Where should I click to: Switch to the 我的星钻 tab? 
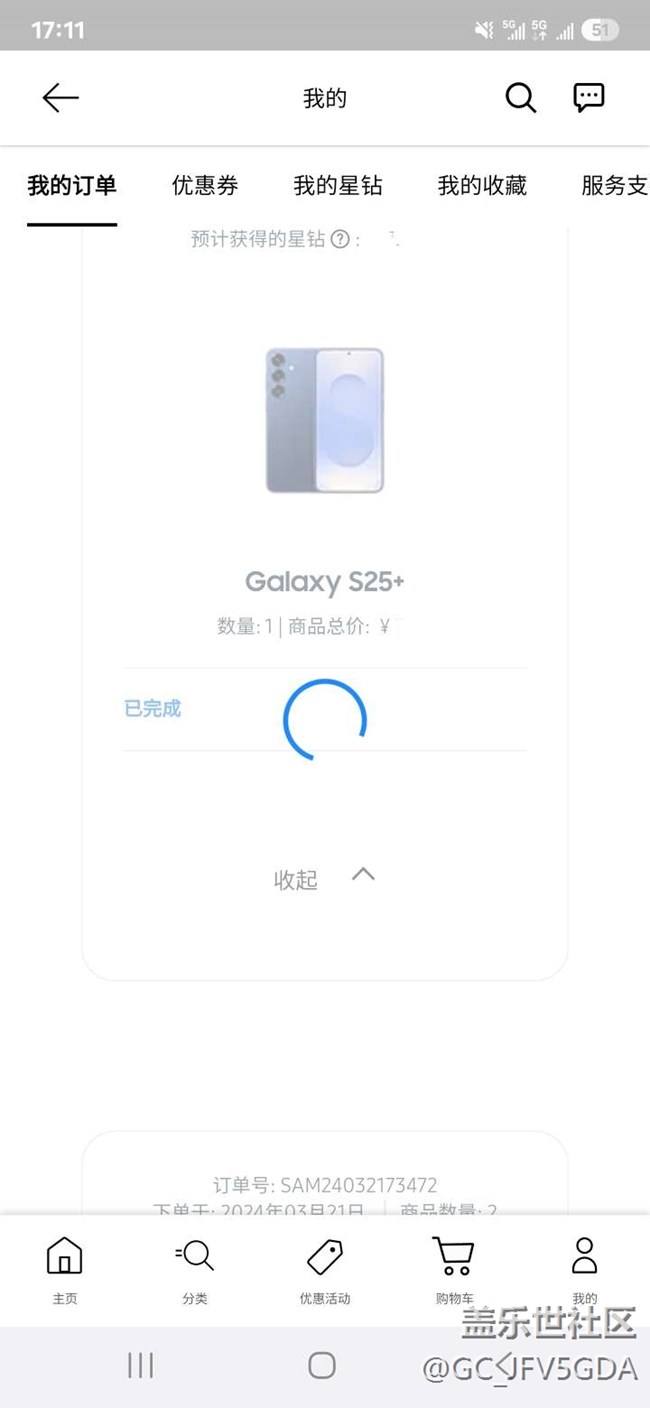click(338, 185)
